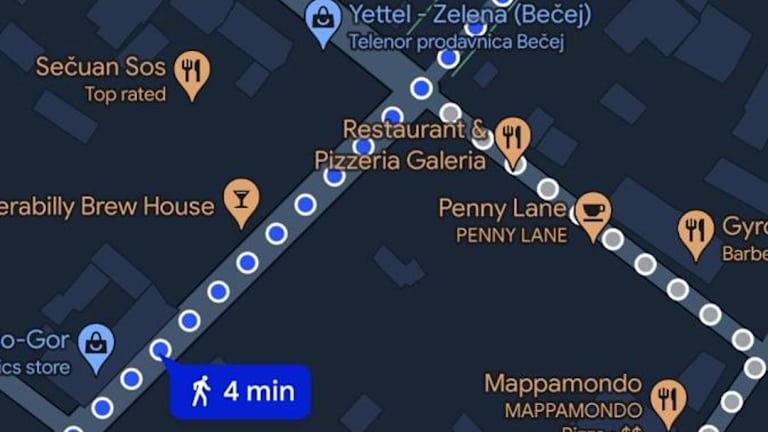Select the Mappamondo restaurant pin
Image resolution: width=768 pixels, height=432 pixels.
tap(668, 395)
